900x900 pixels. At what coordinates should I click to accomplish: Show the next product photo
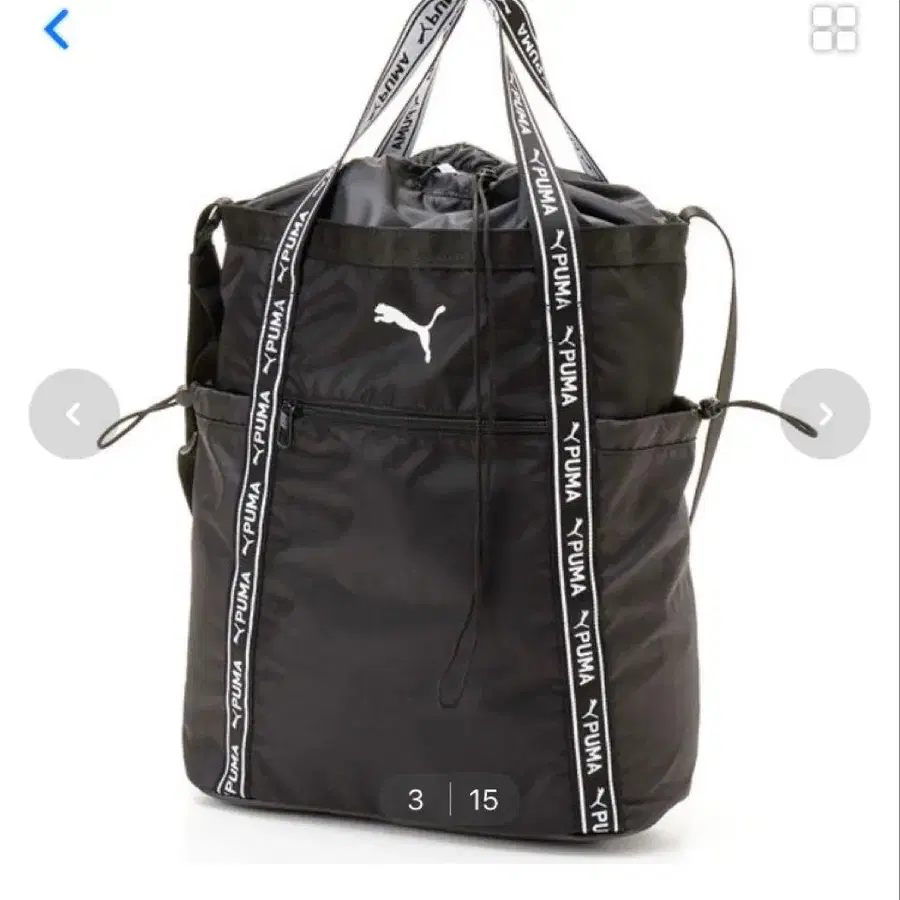pyautogui.click(x=825, y=414)
